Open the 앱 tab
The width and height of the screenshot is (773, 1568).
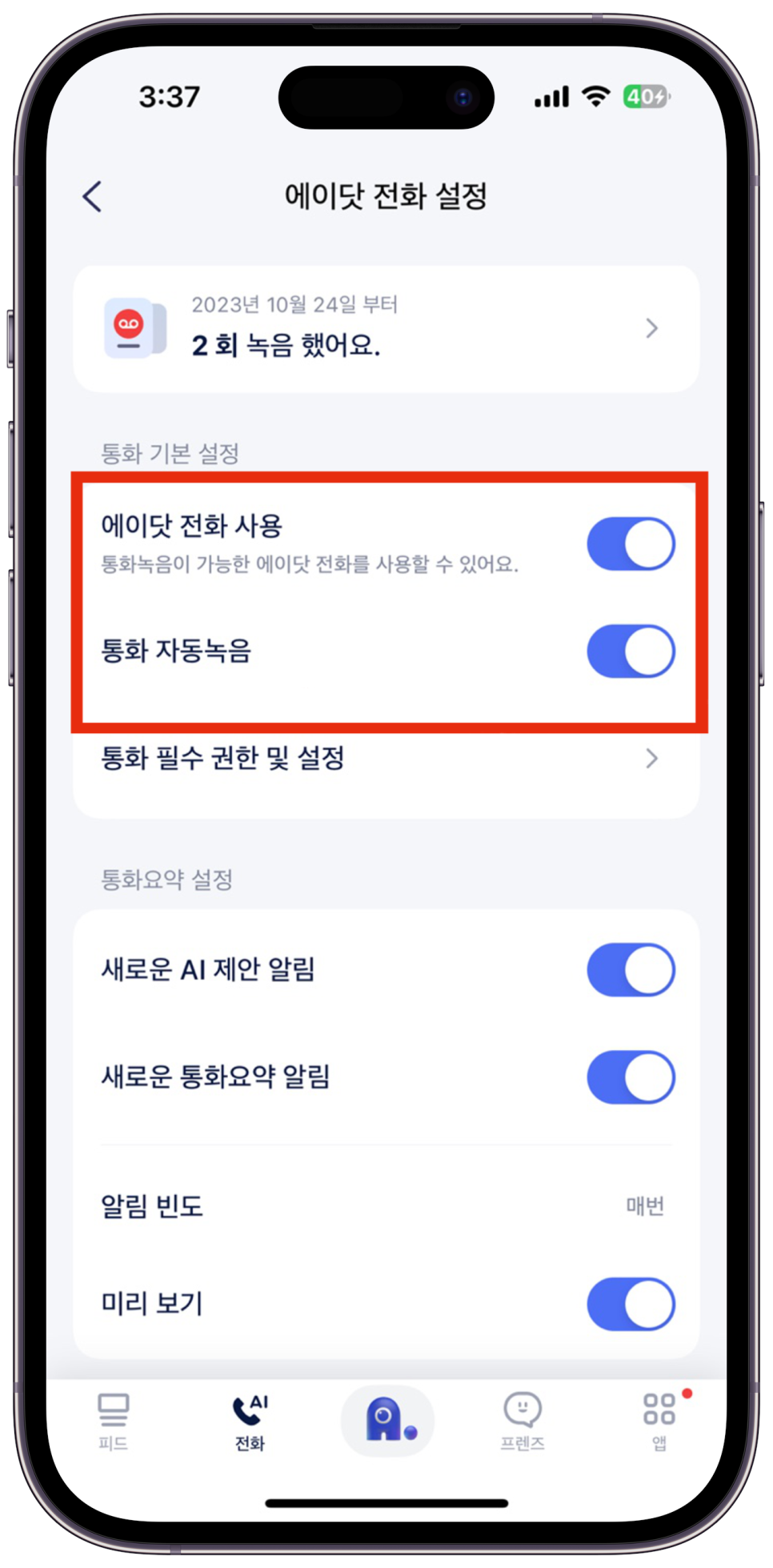click(x=659, y=1422)
